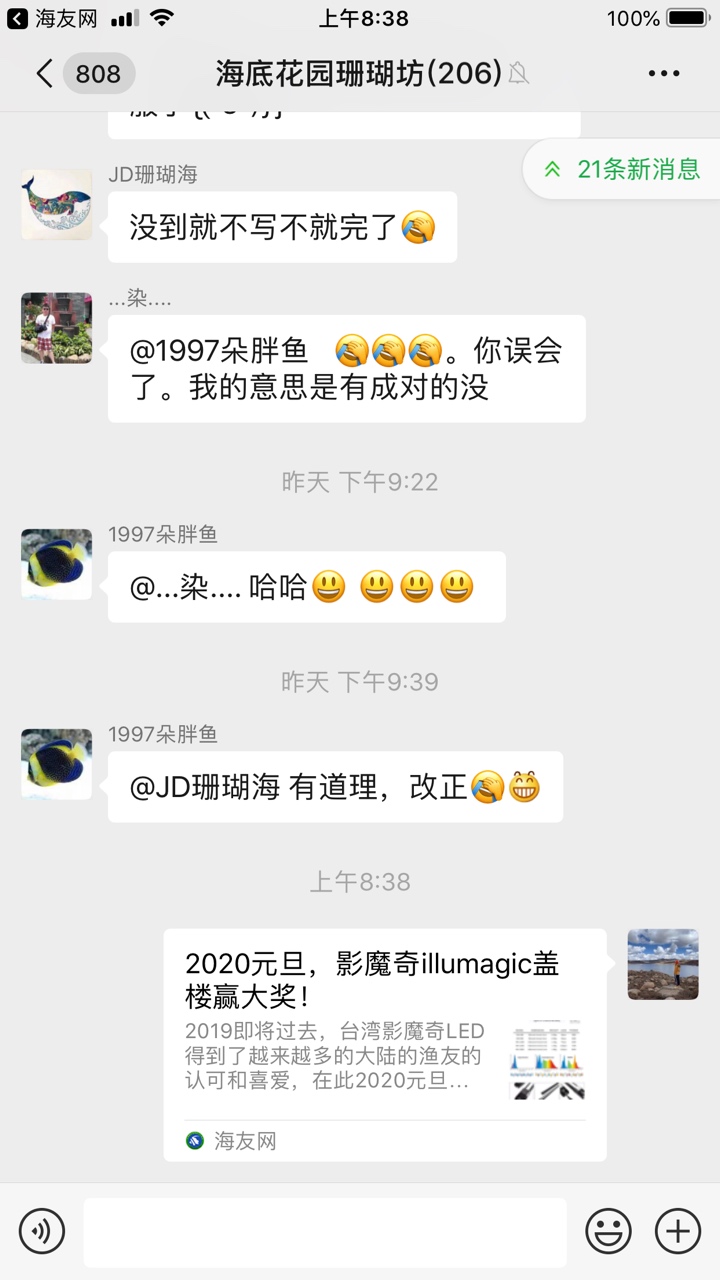View JD珊瑚海's profile avatar
Screen dimensions: 720x1280
(x=56, y=204)
